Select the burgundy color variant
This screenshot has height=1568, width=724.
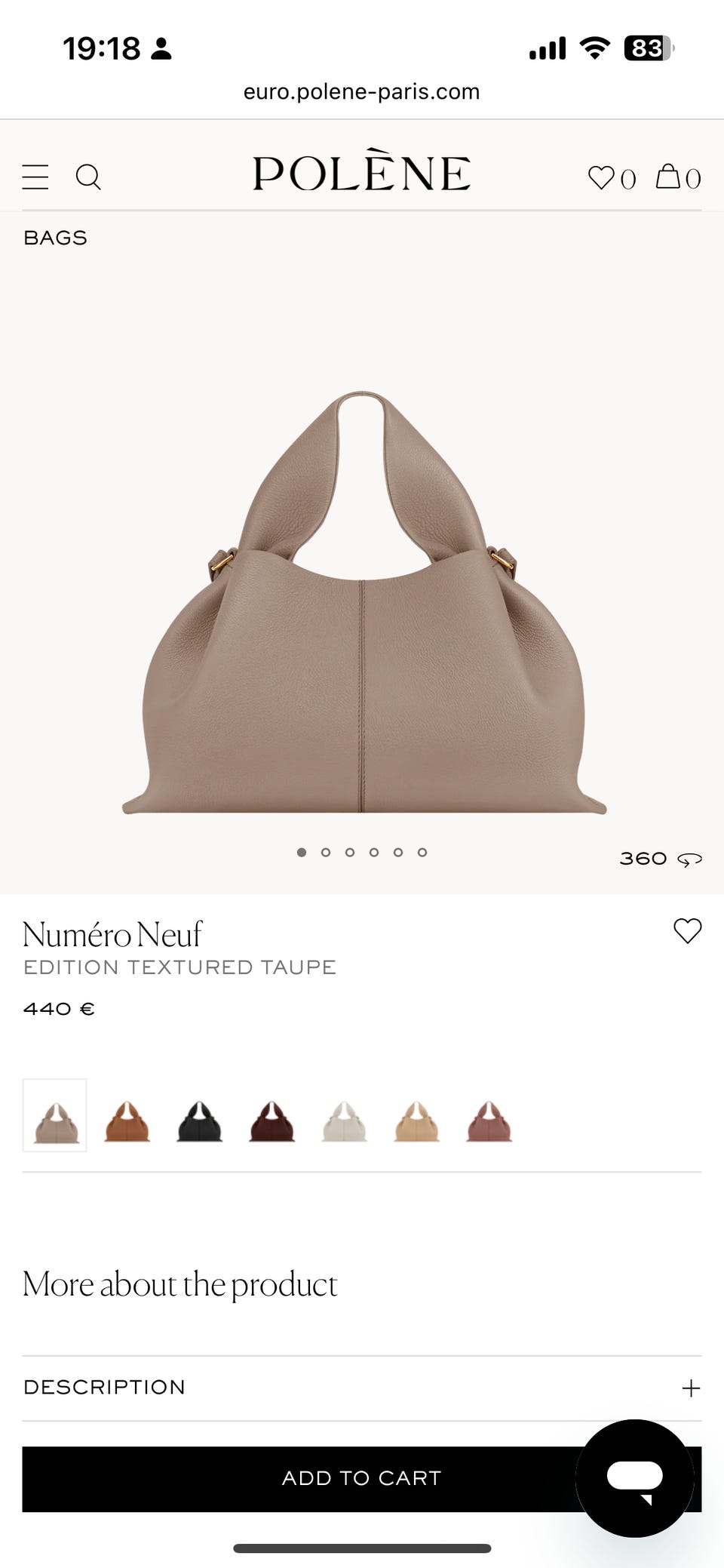point(272,1121)
